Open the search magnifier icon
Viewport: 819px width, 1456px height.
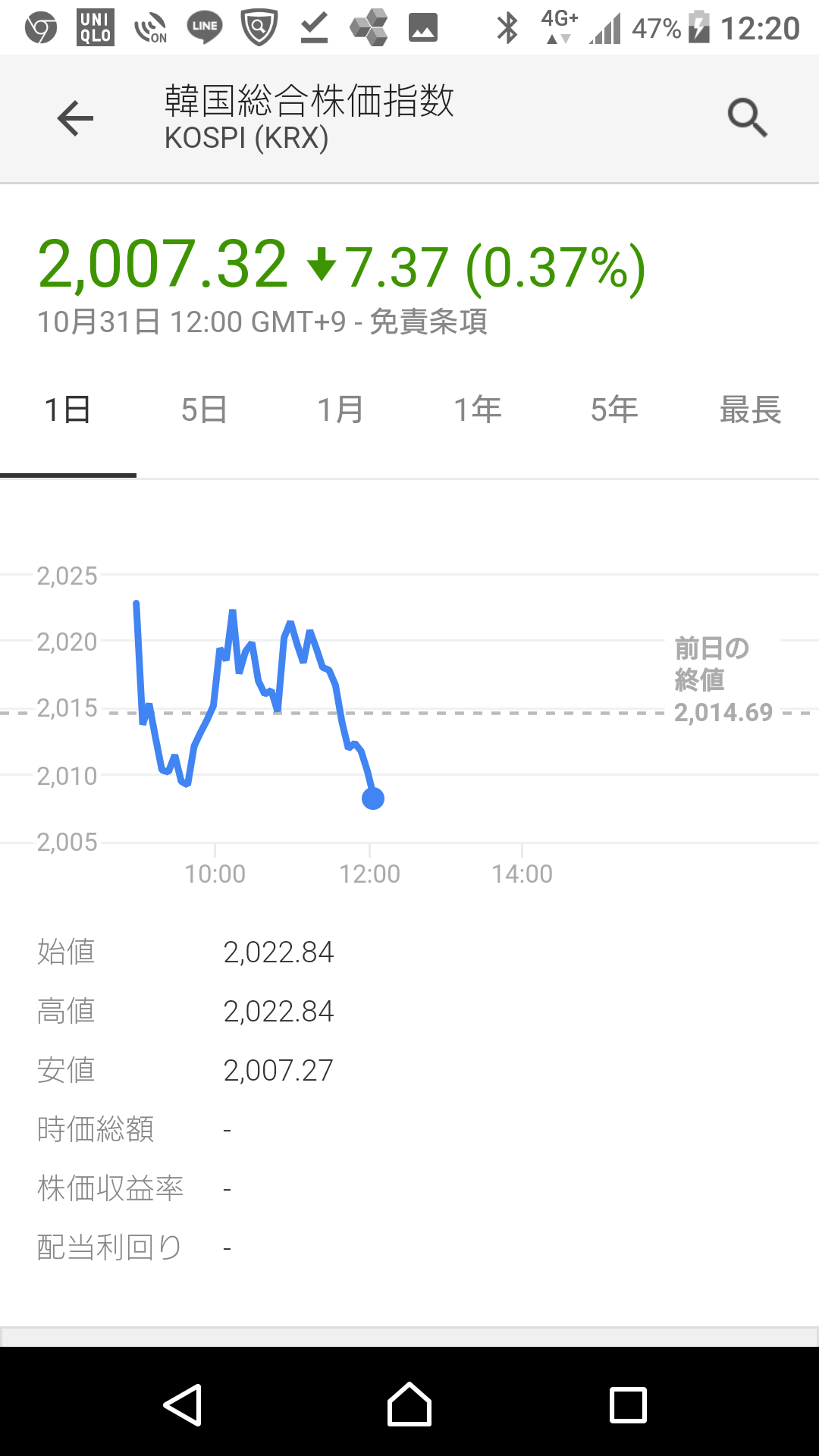tap(747, 118)
